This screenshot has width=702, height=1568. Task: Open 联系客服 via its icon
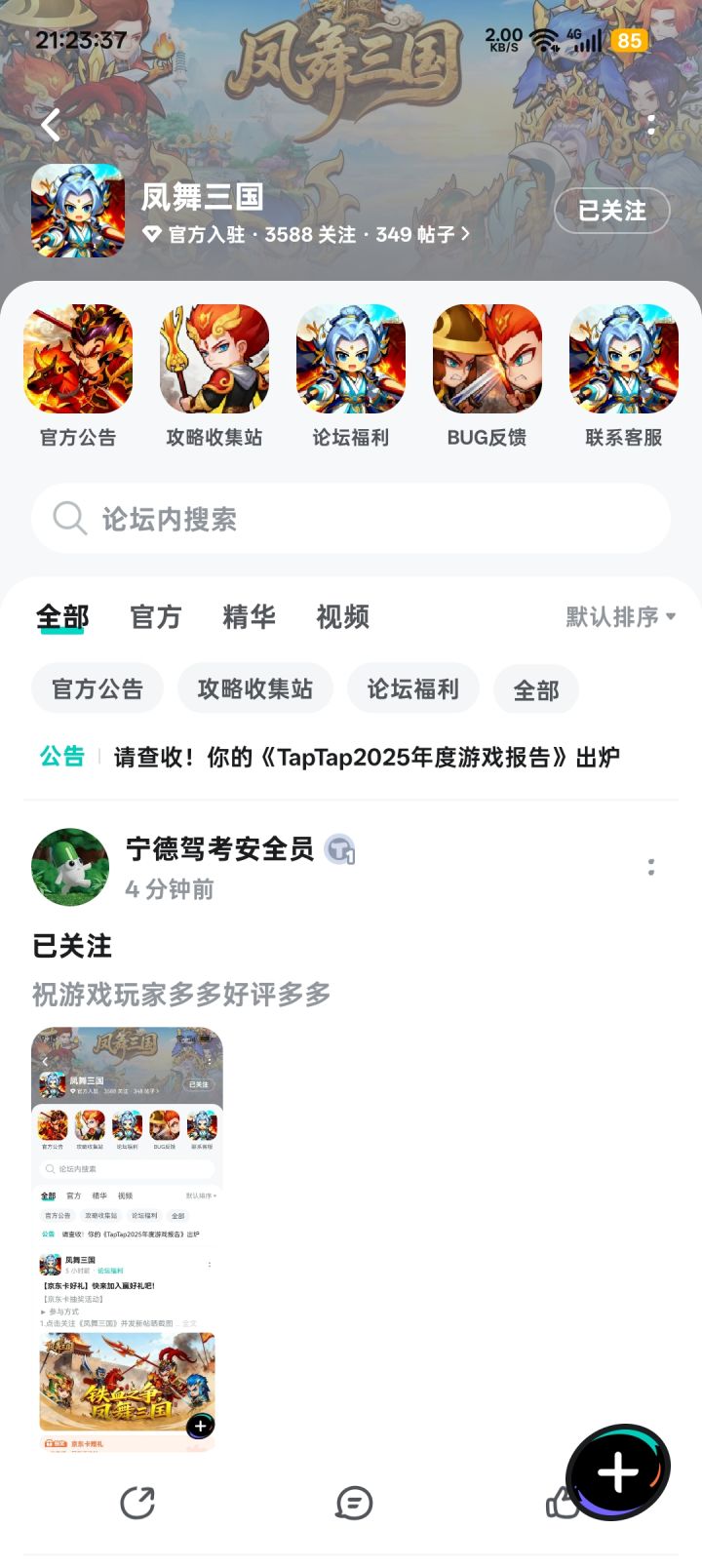coord(622,358)
